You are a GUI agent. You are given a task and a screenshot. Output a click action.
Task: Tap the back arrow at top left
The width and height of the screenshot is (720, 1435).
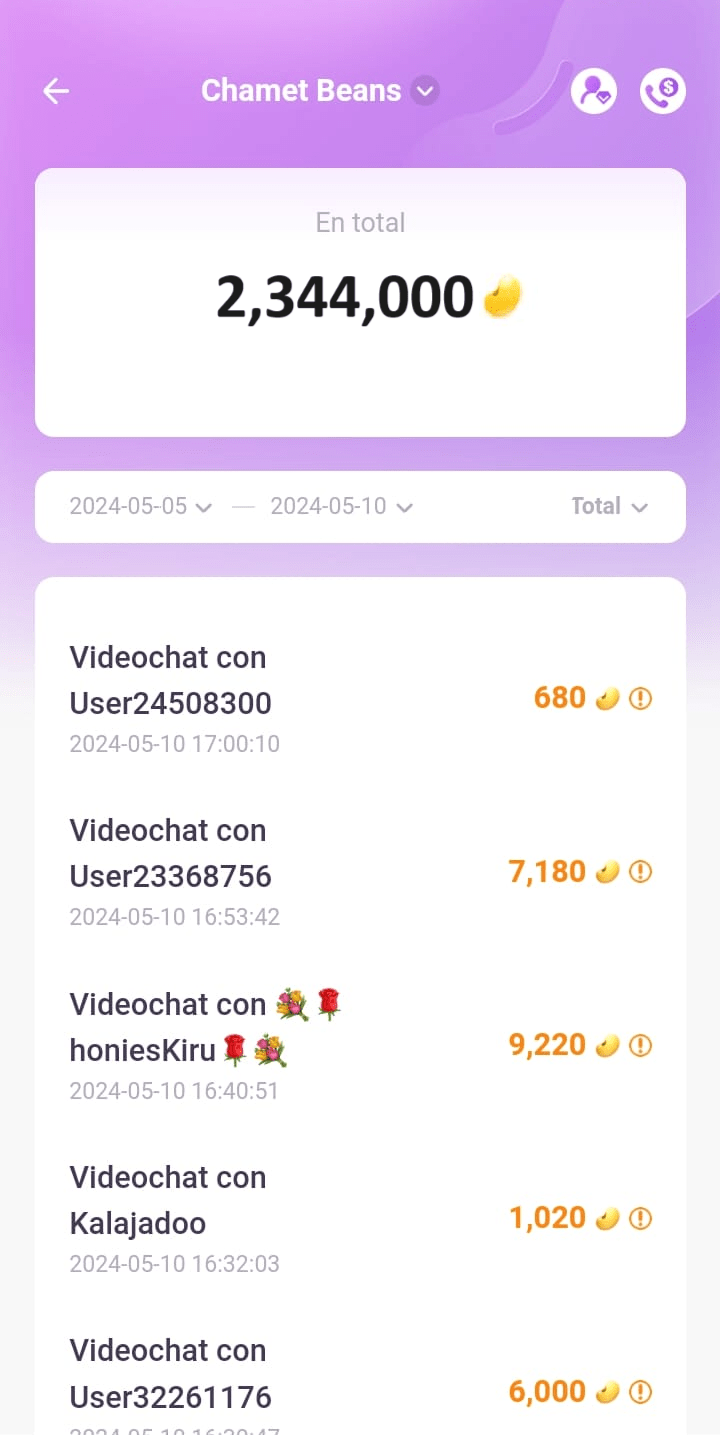(x=56, y=91)
